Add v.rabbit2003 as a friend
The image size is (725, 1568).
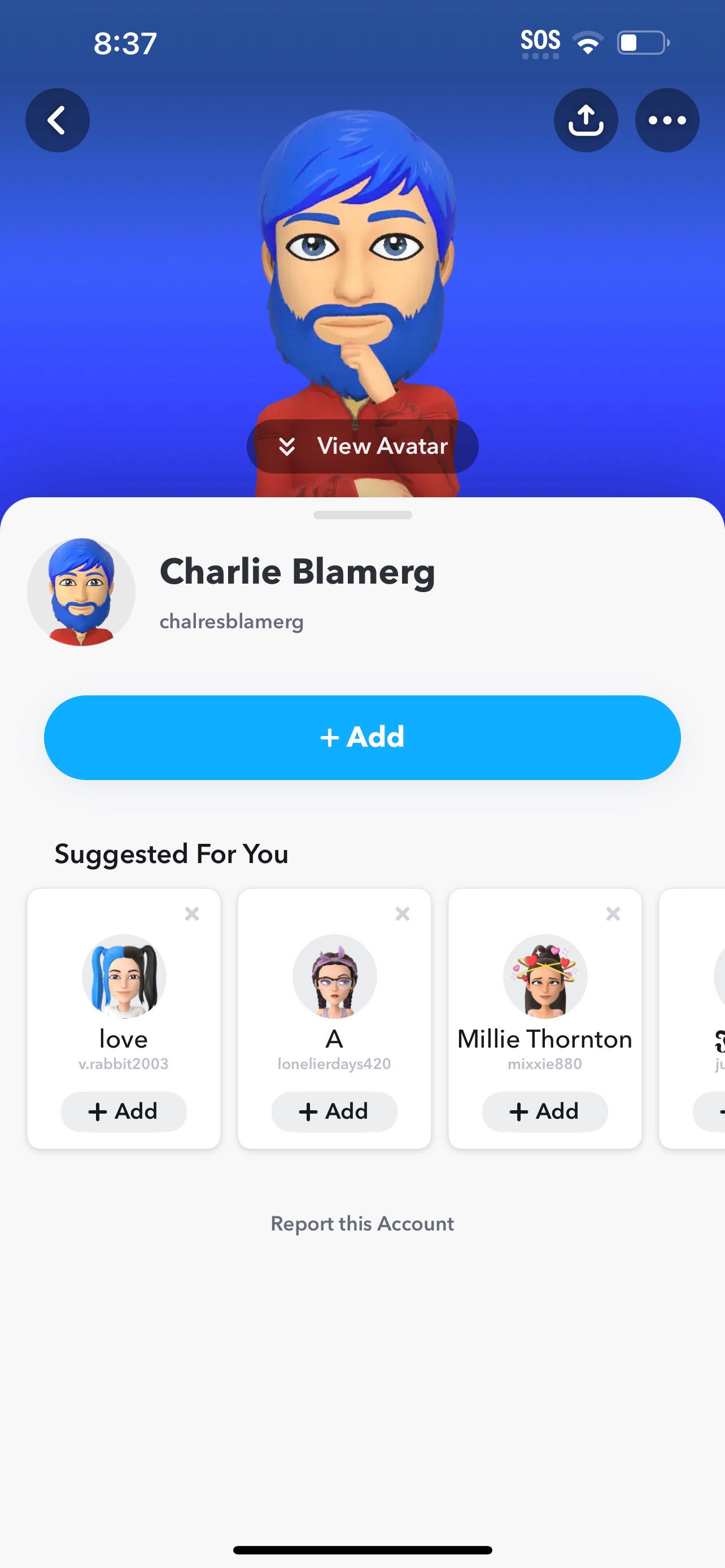124,1111
